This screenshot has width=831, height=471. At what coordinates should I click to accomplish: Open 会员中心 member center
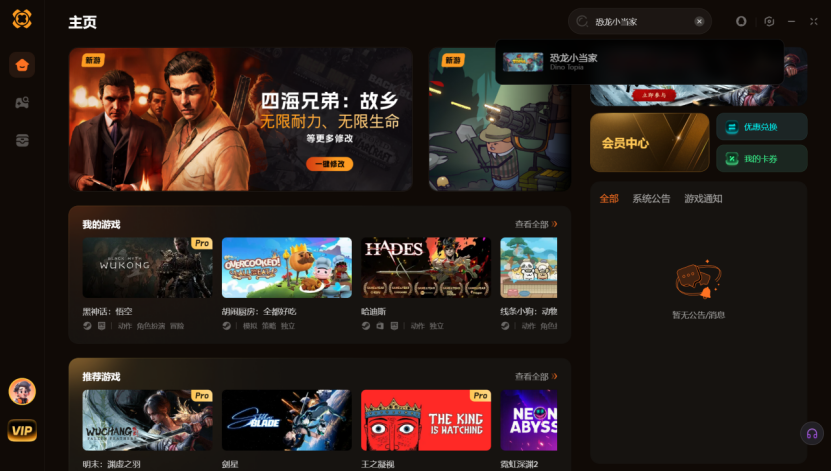(649, 143)
